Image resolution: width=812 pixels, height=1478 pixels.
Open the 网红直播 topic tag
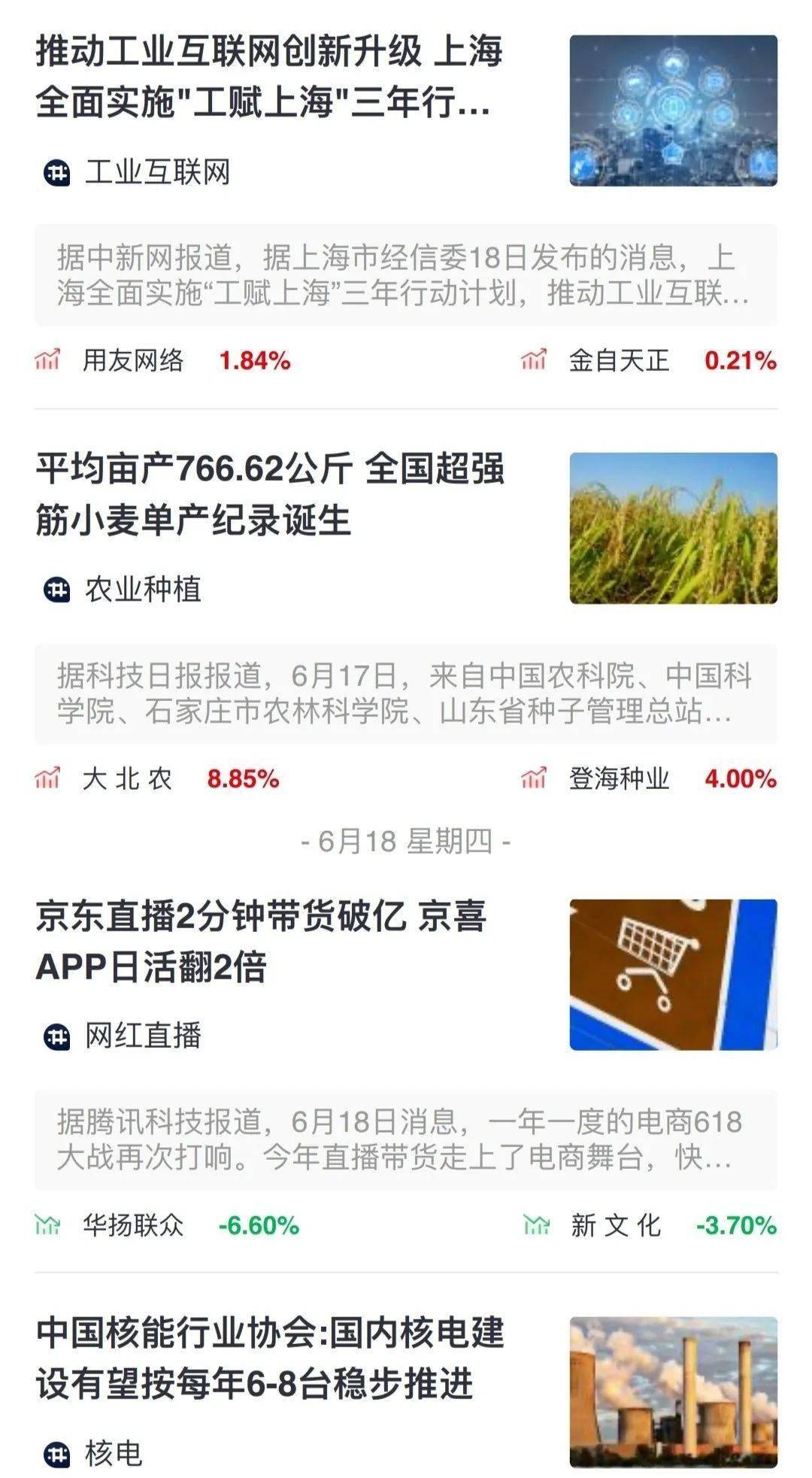point(143,1036)
